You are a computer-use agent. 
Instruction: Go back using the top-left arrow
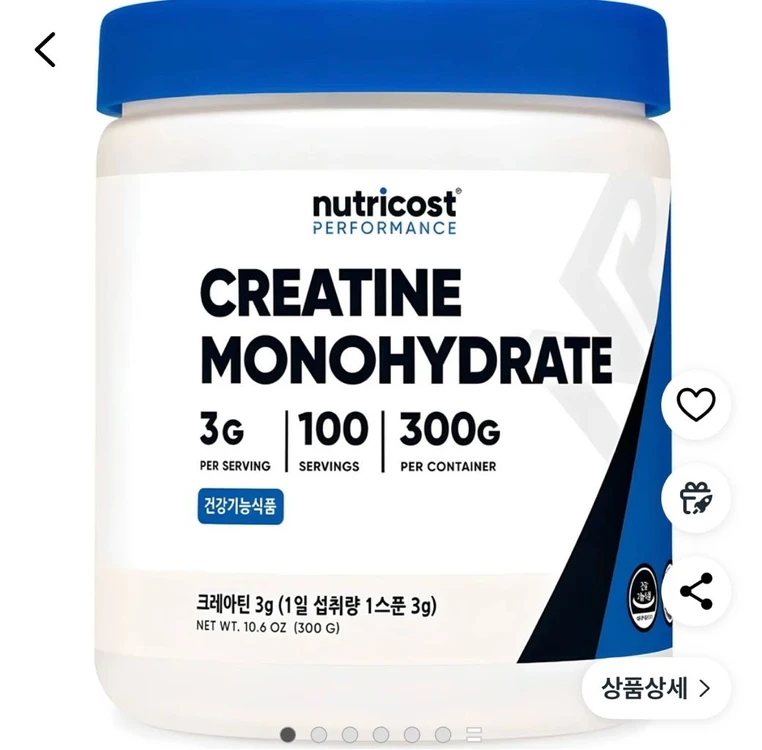point(45,49)
